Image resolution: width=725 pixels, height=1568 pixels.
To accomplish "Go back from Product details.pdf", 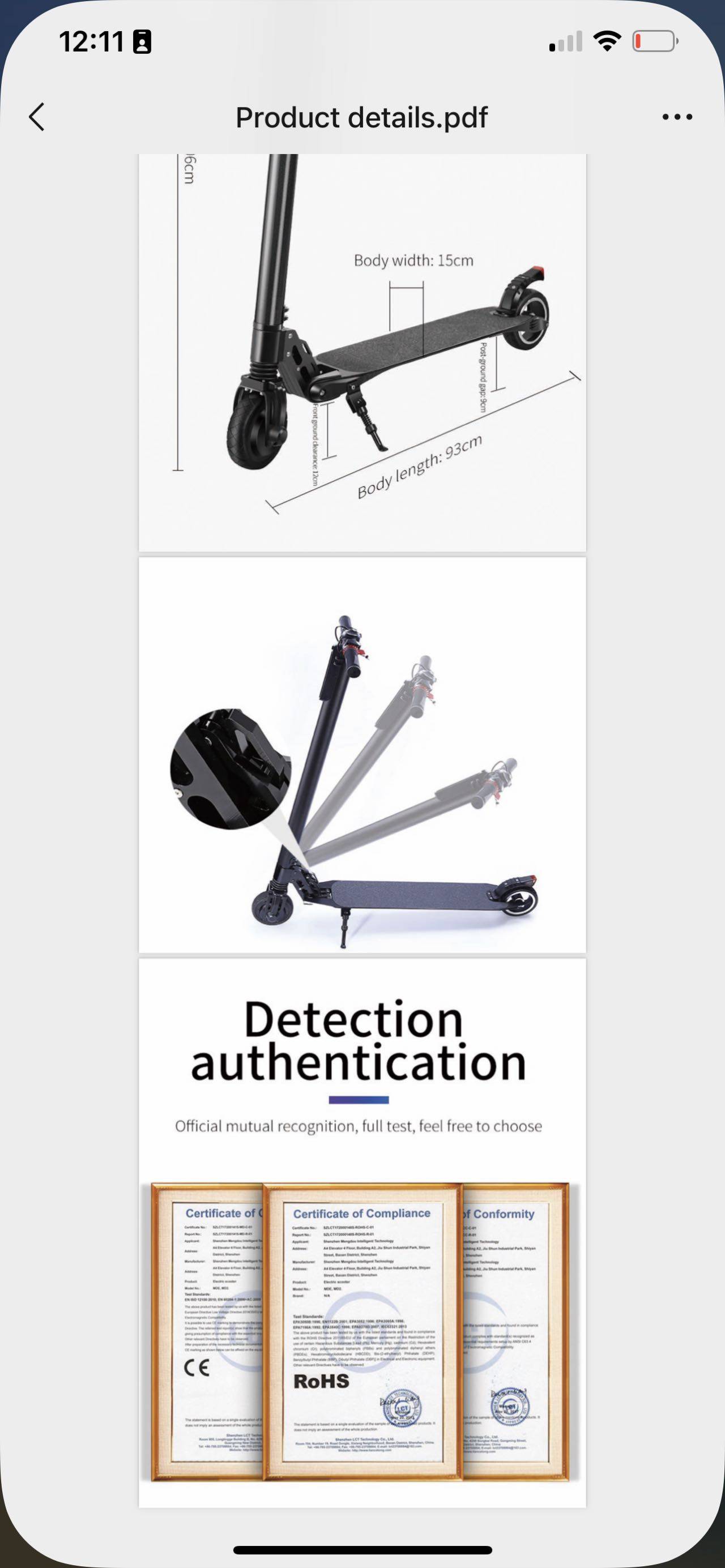I will coord(37,117).
